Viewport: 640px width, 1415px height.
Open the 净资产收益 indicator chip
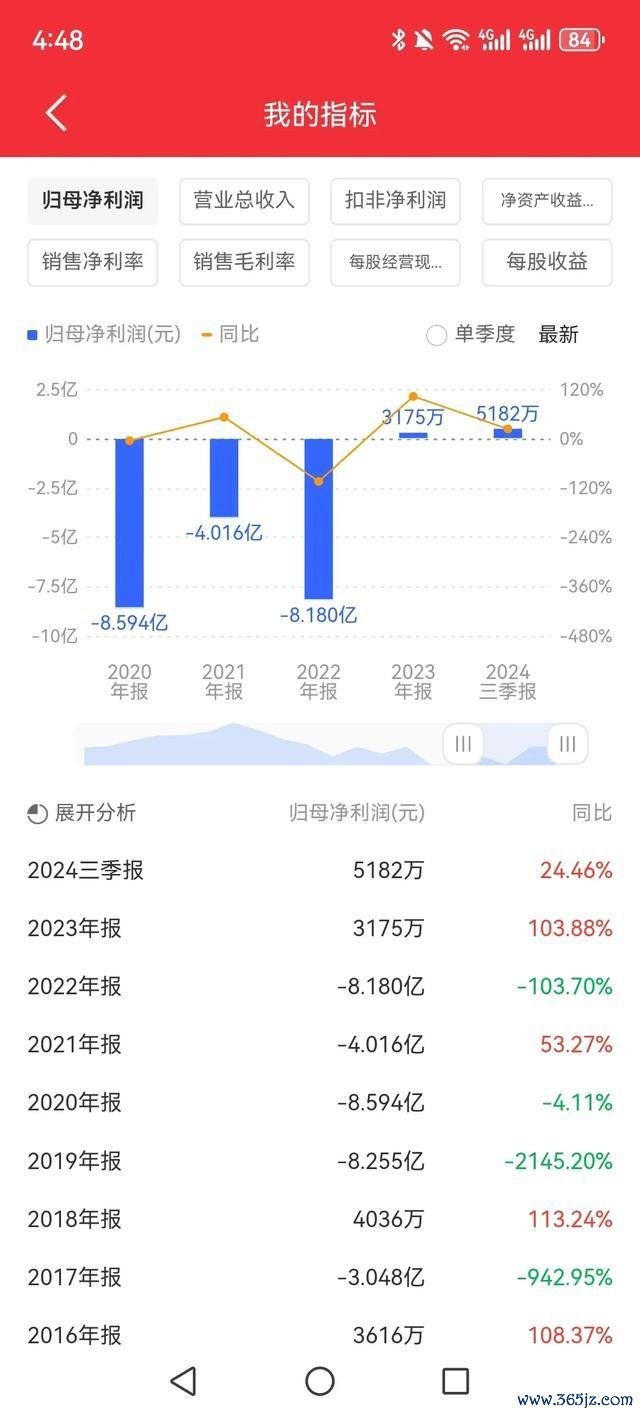[x=547, y=200]
